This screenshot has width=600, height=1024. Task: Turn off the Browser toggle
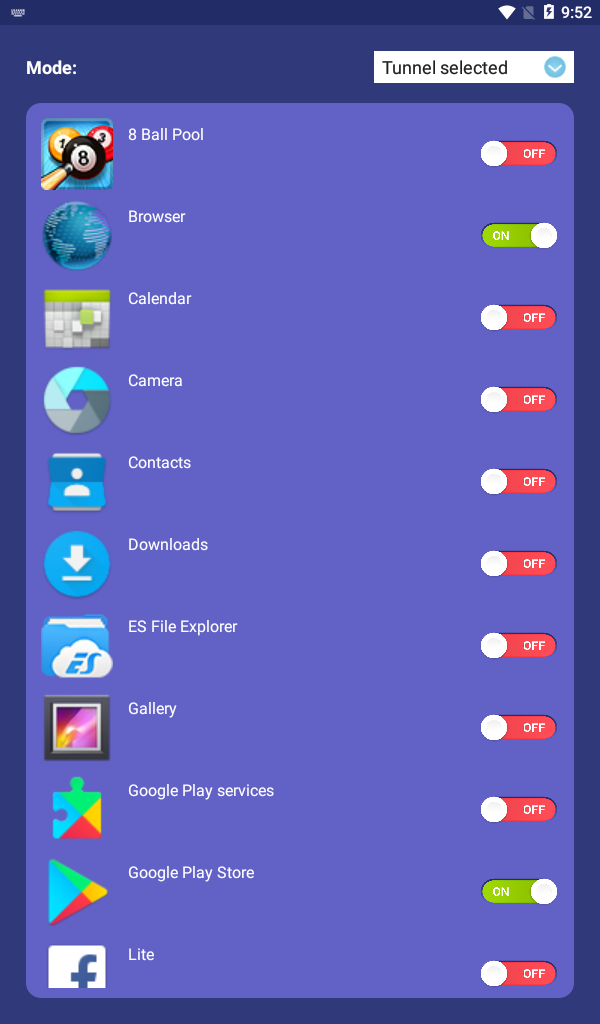[519, 236]
